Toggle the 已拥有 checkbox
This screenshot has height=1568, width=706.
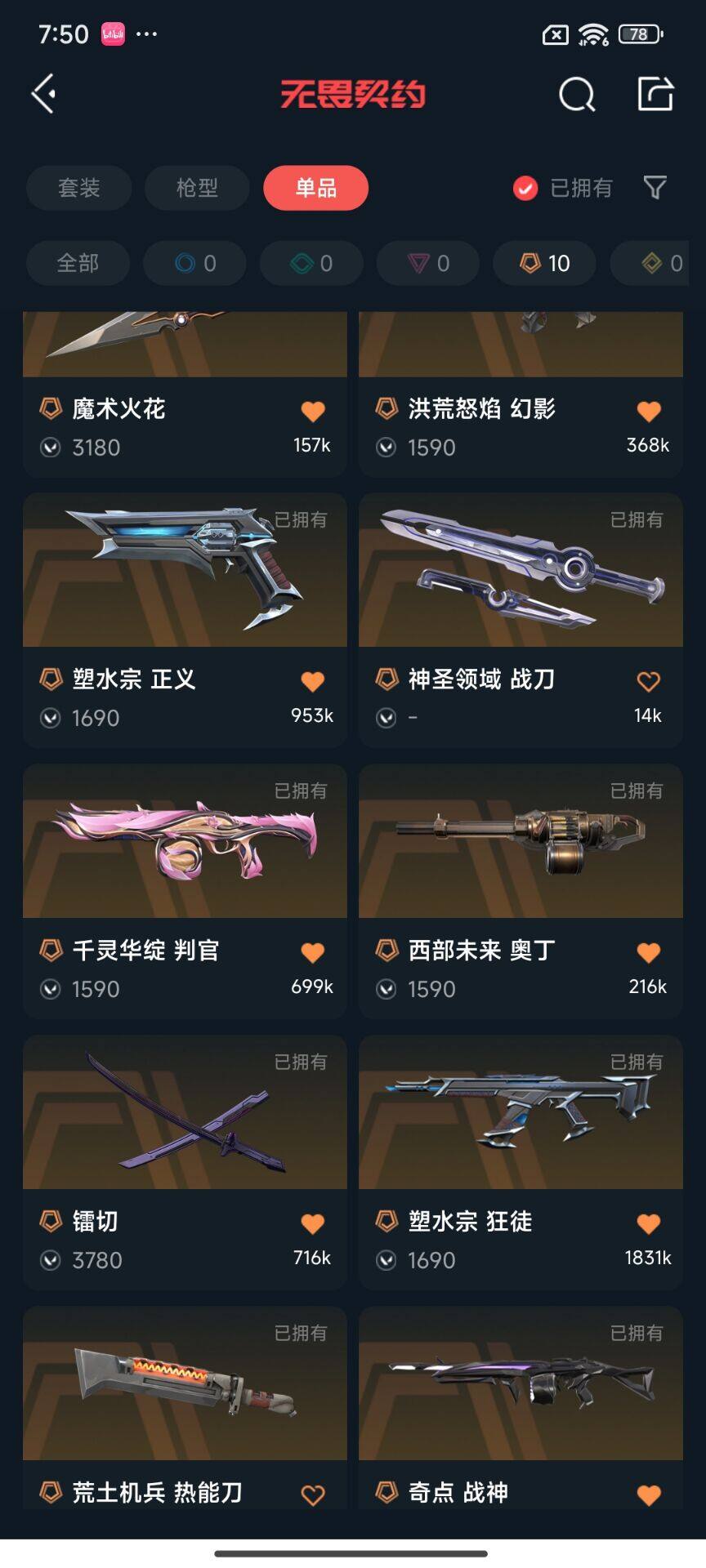pos(525,189)
